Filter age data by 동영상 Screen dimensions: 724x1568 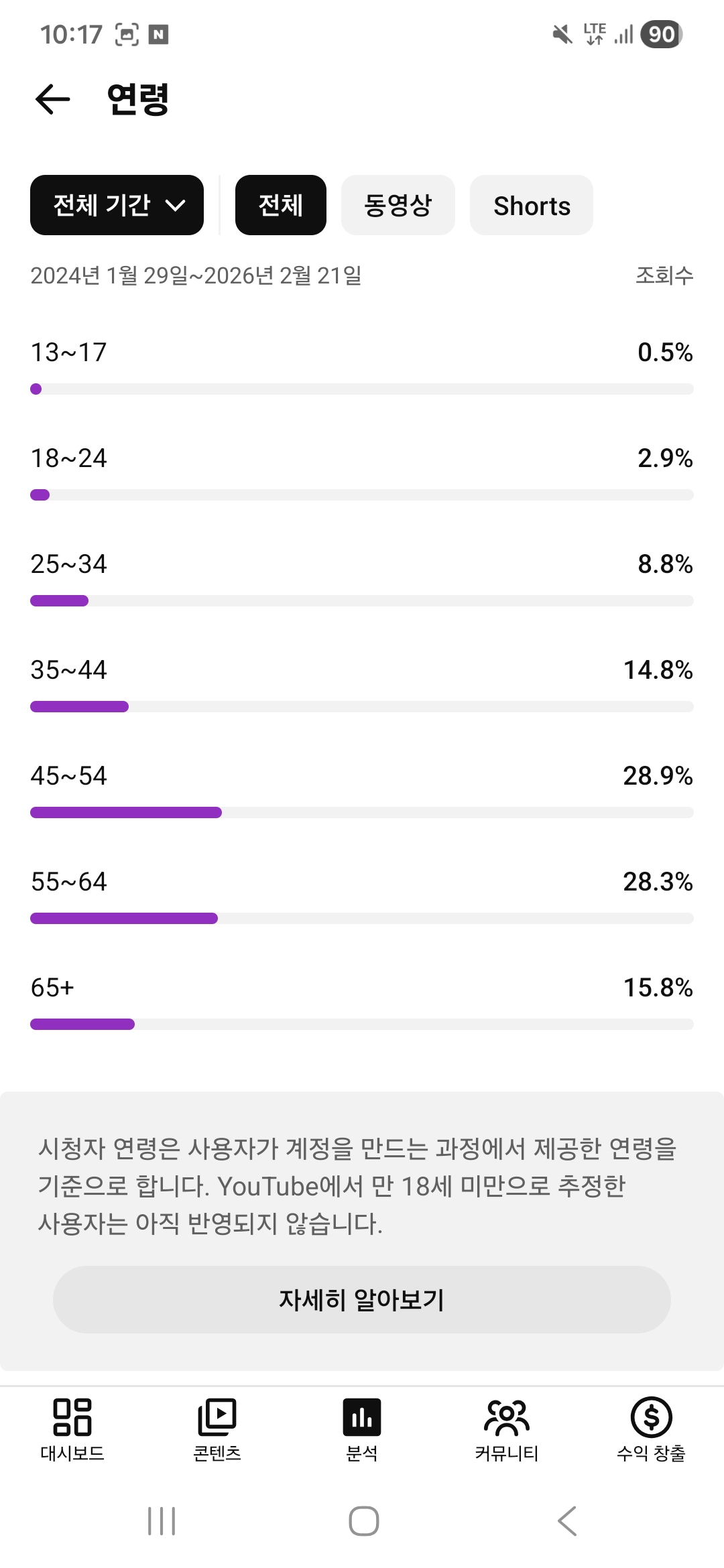[x=398, y=205]
